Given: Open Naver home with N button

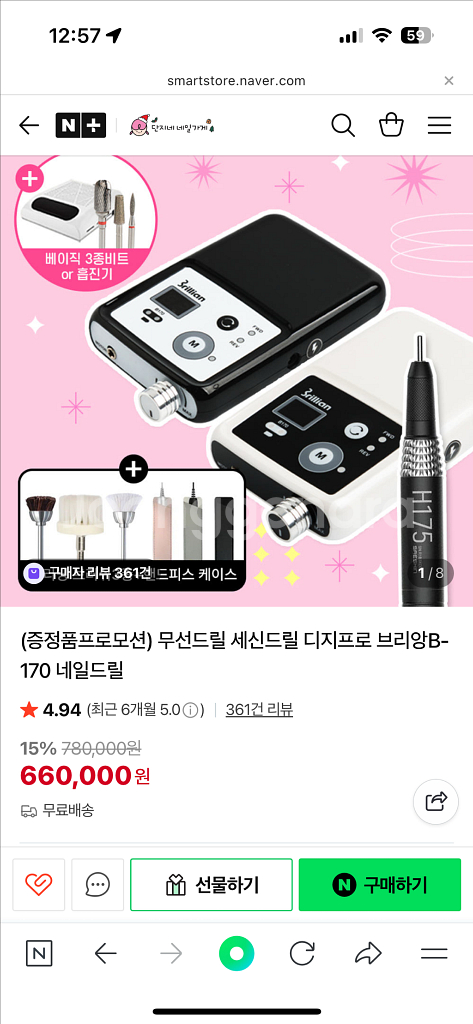Looking at the screenshot, I should 39,954.
